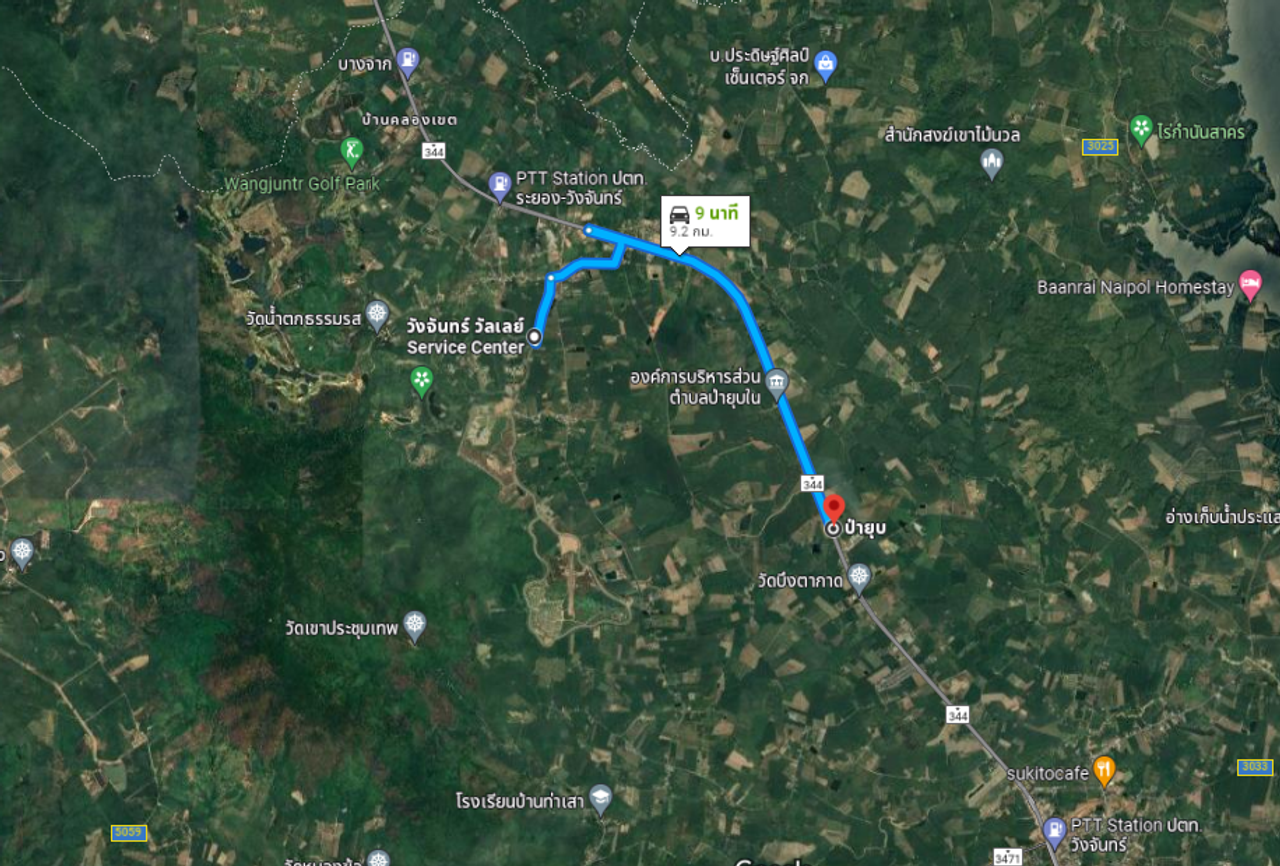View the sukitocafe restaurant marker
The image size is (1280, 866).
click(x=1104, y=769)
